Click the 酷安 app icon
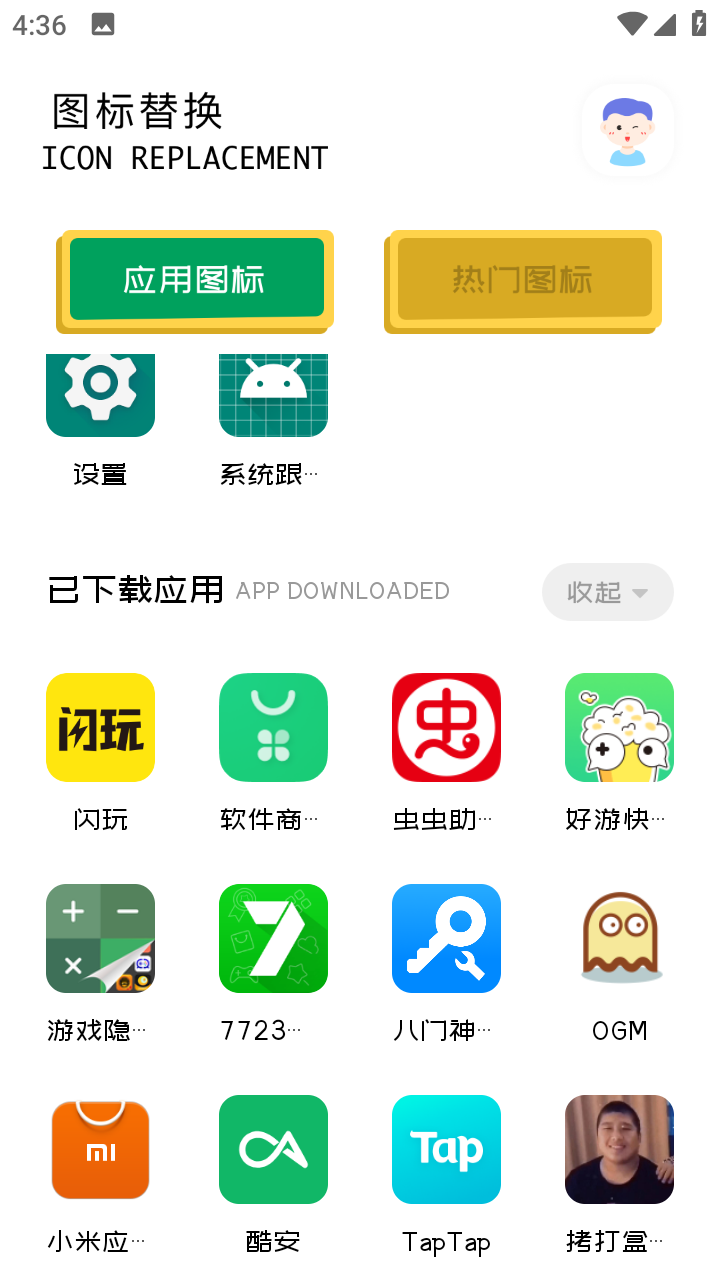The width and height of the screenshot is (720, 1280). click(x=273, y=1149)
